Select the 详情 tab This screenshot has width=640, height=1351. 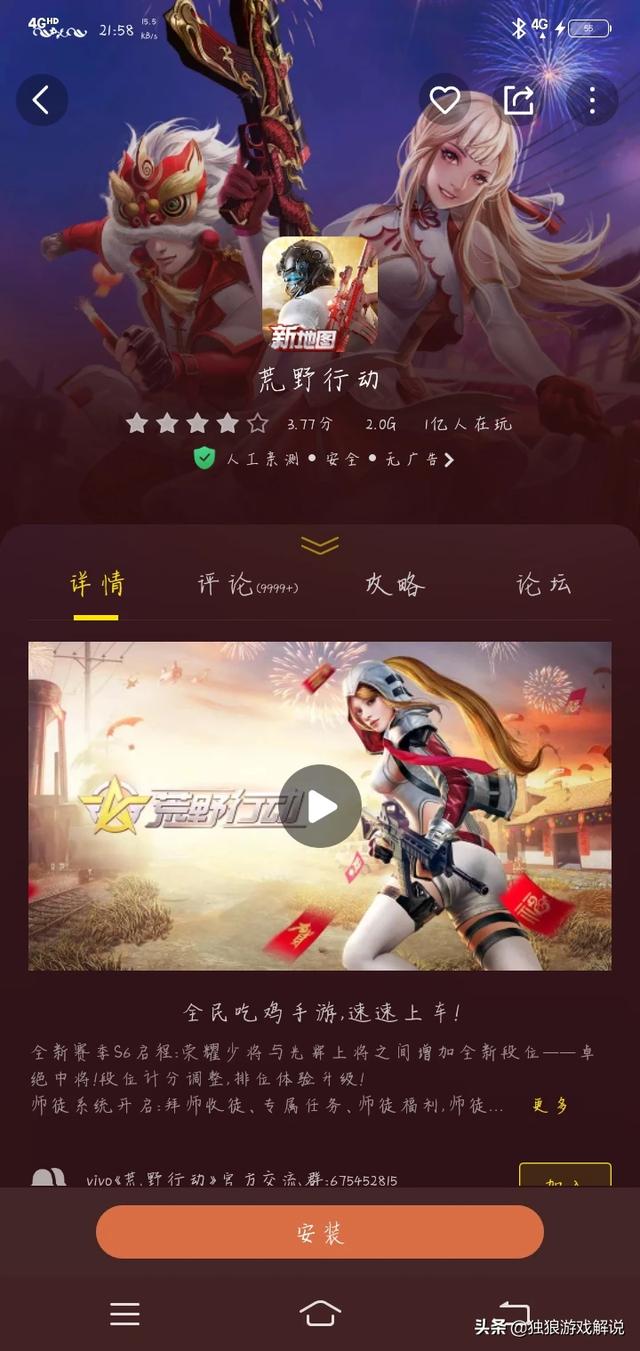click(97, 585)
